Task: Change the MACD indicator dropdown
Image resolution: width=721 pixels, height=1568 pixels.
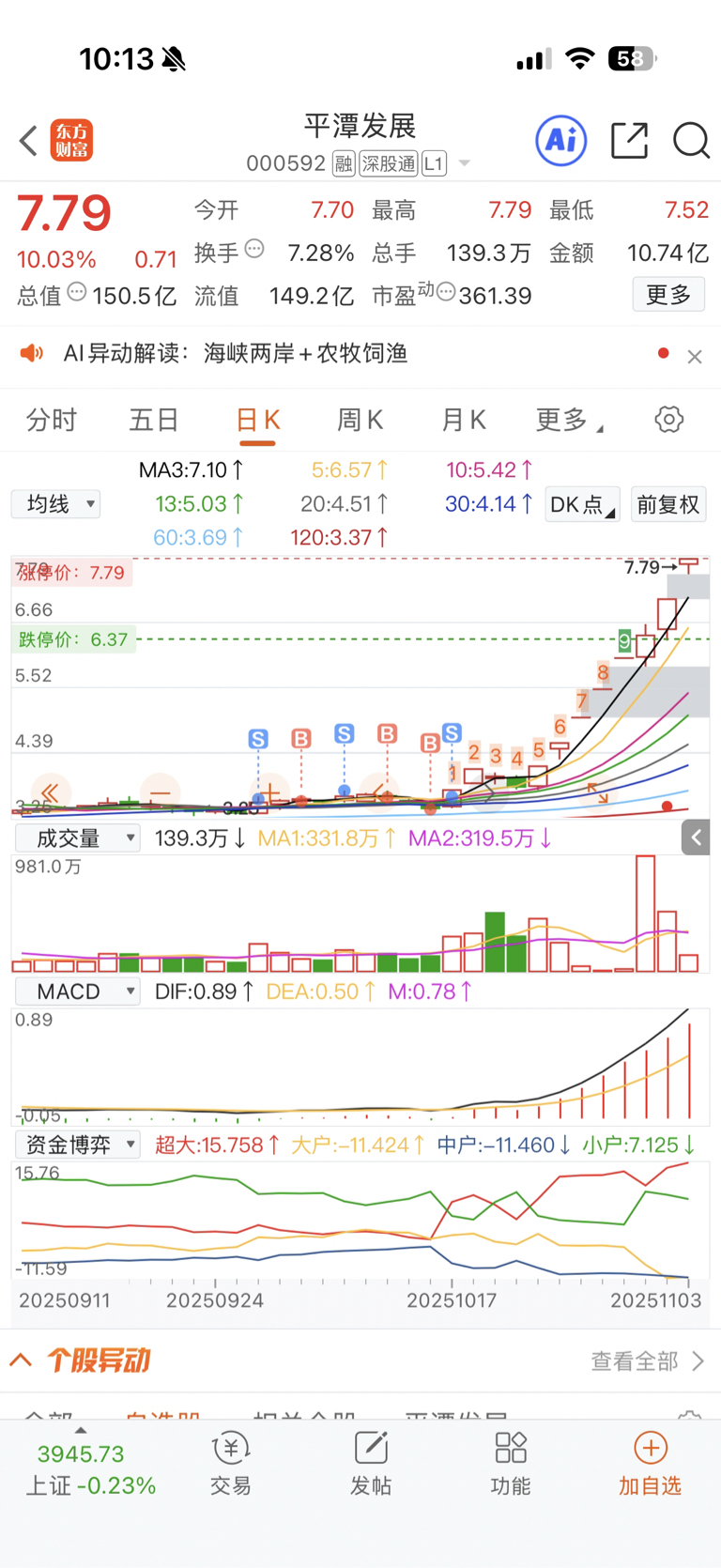Action: tap(78, 992)
